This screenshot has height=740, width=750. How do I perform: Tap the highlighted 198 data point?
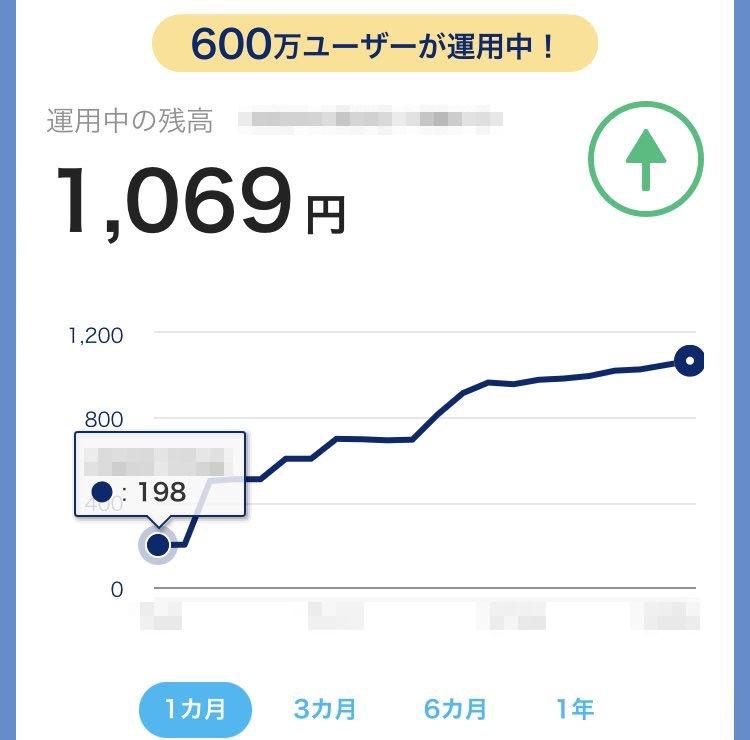tap(158, 545)
